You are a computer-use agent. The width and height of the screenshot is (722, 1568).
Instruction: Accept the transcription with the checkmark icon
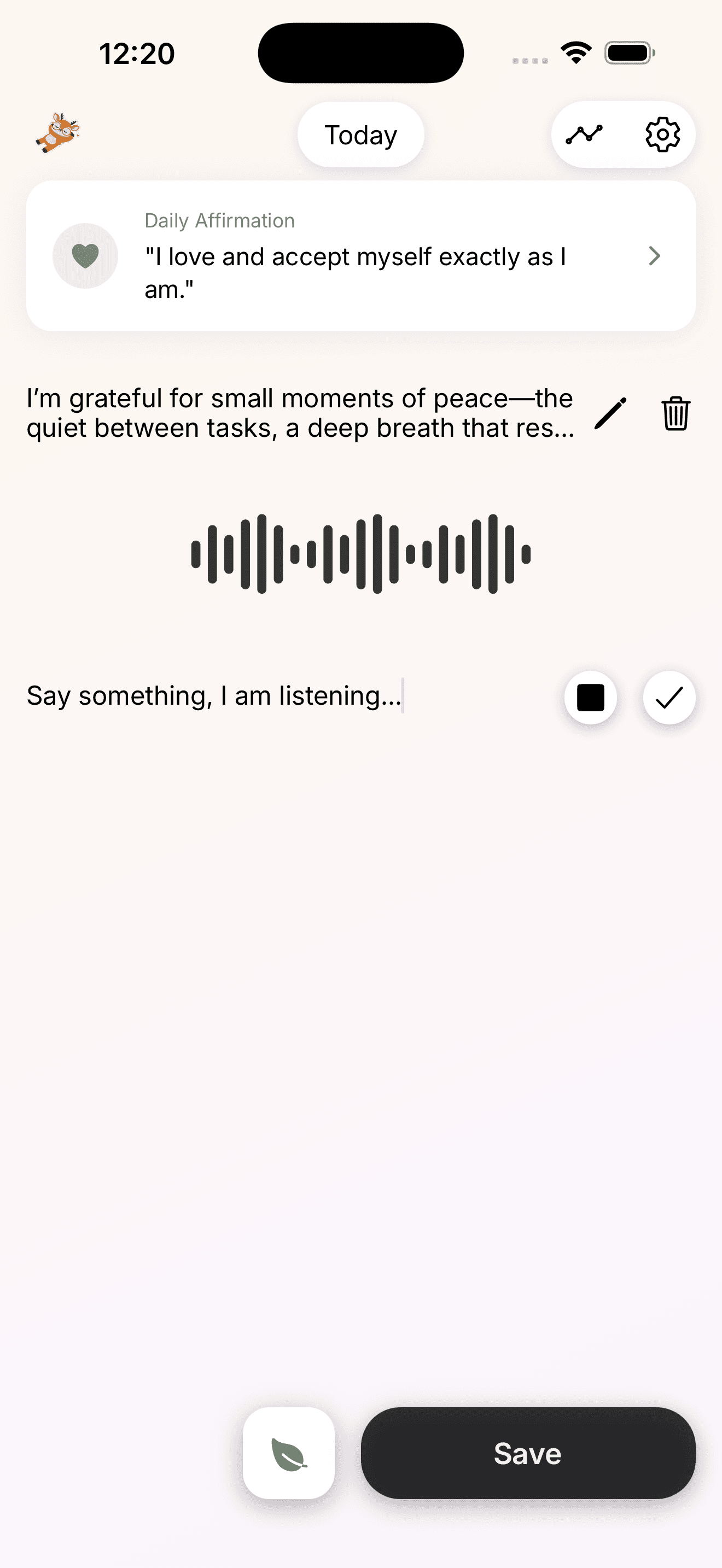pos(668,698)
